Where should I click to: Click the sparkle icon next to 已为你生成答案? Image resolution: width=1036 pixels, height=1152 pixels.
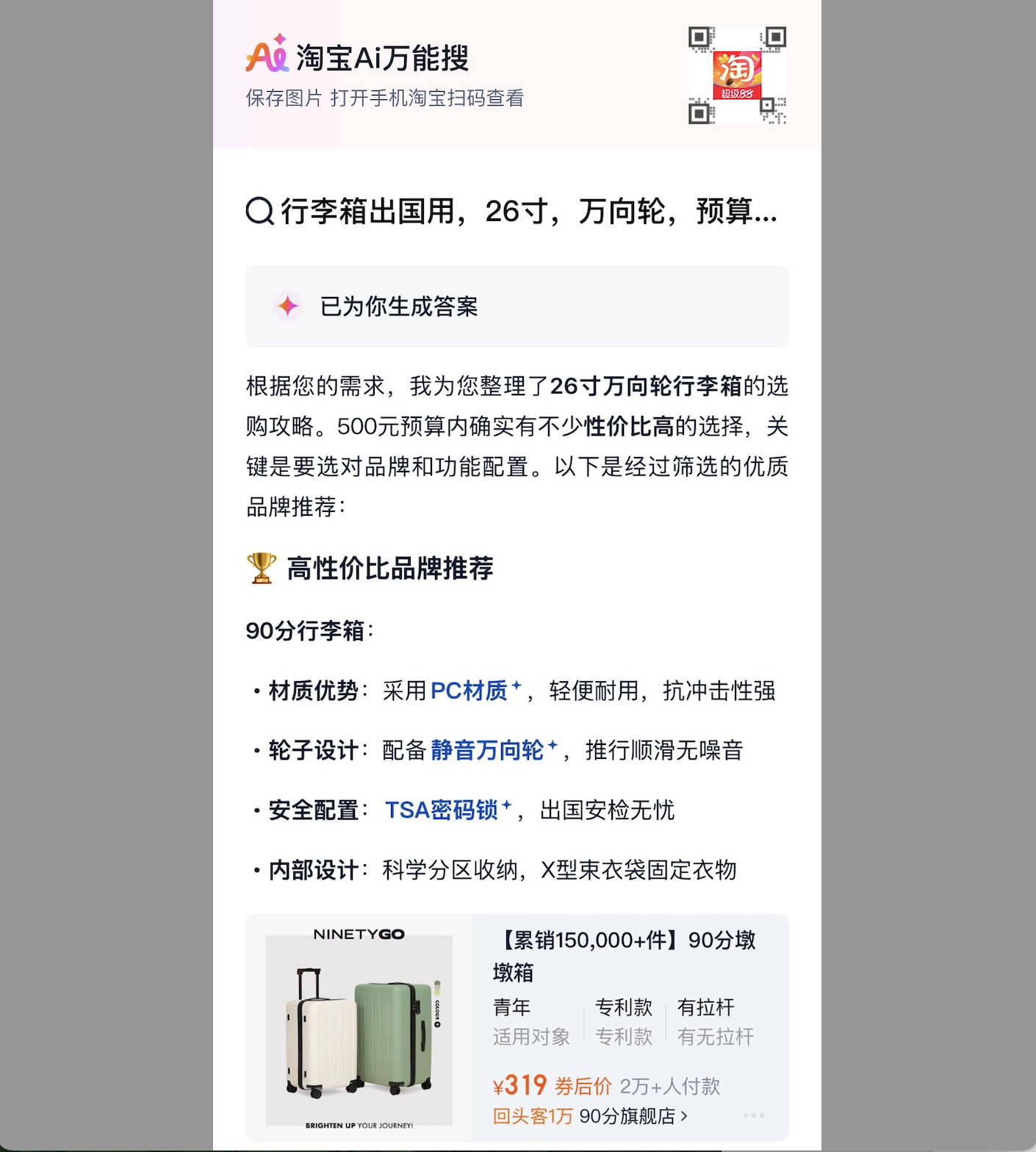tap(288, 306)
